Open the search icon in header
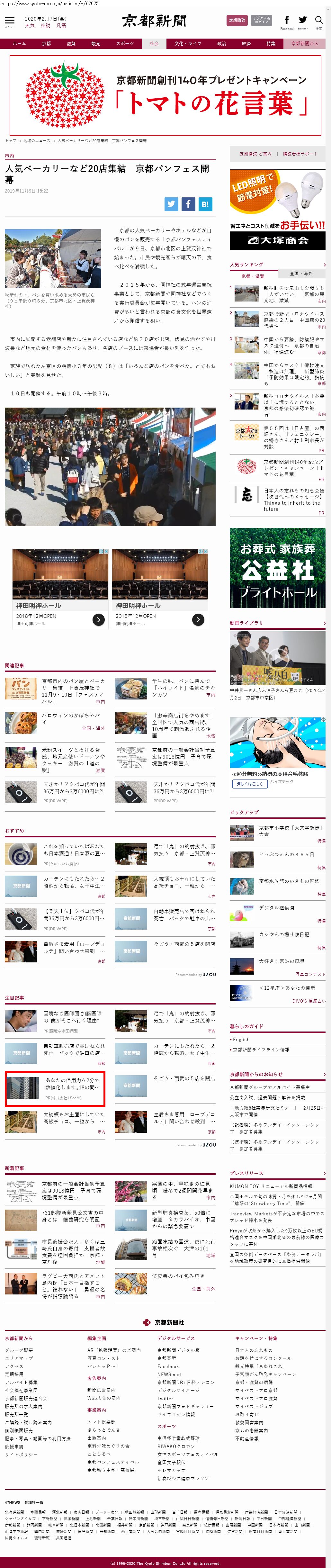 point(318,21)
